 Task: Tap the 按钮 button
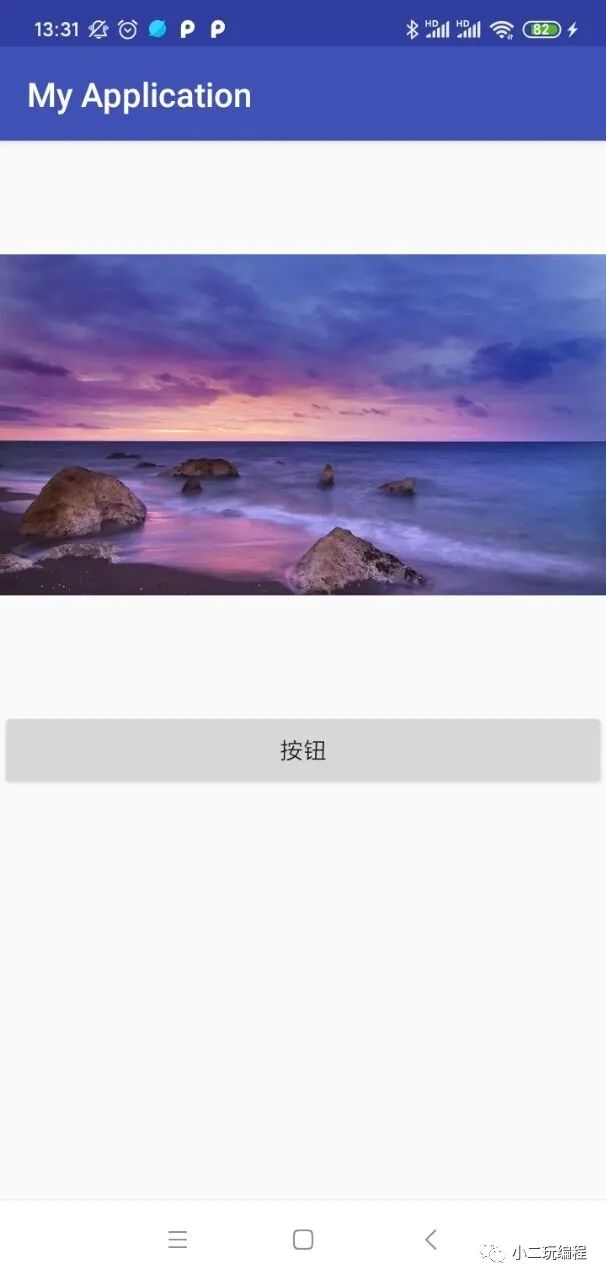(x=302, y=750)
